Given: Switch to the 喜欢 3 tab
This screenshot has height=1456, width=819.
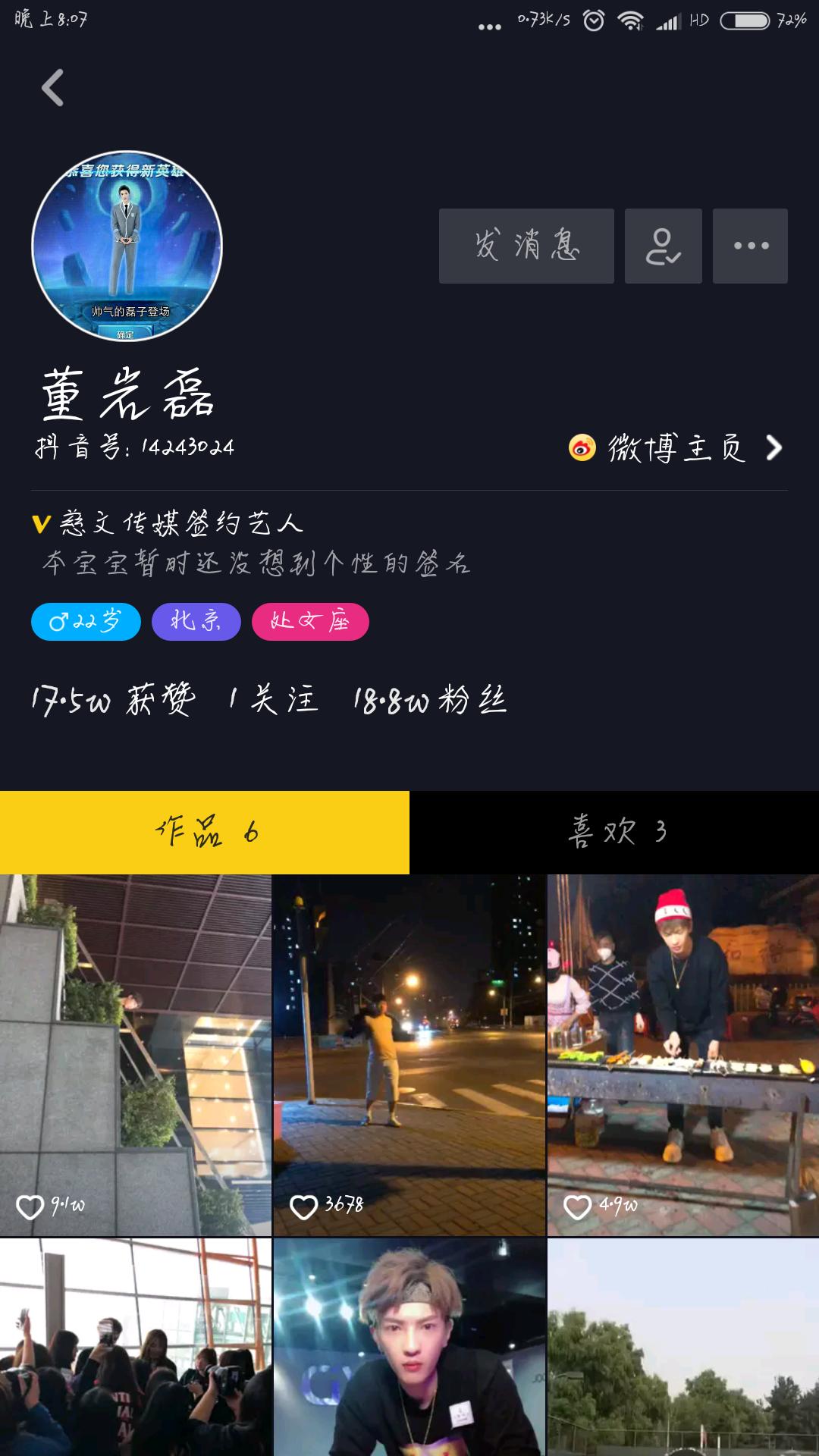Looking at the screenshot, I should [x=614, y=831].
